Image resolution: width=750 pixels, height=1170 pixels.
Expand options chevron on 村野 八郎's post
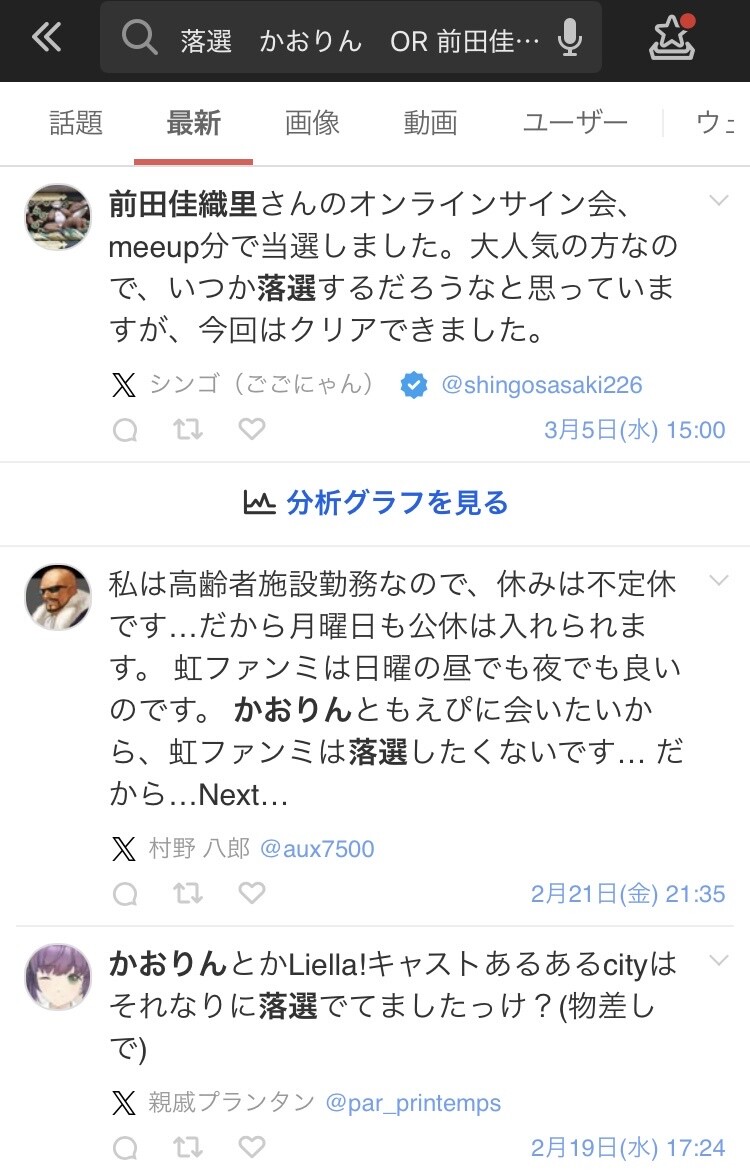tap(719, 581)
